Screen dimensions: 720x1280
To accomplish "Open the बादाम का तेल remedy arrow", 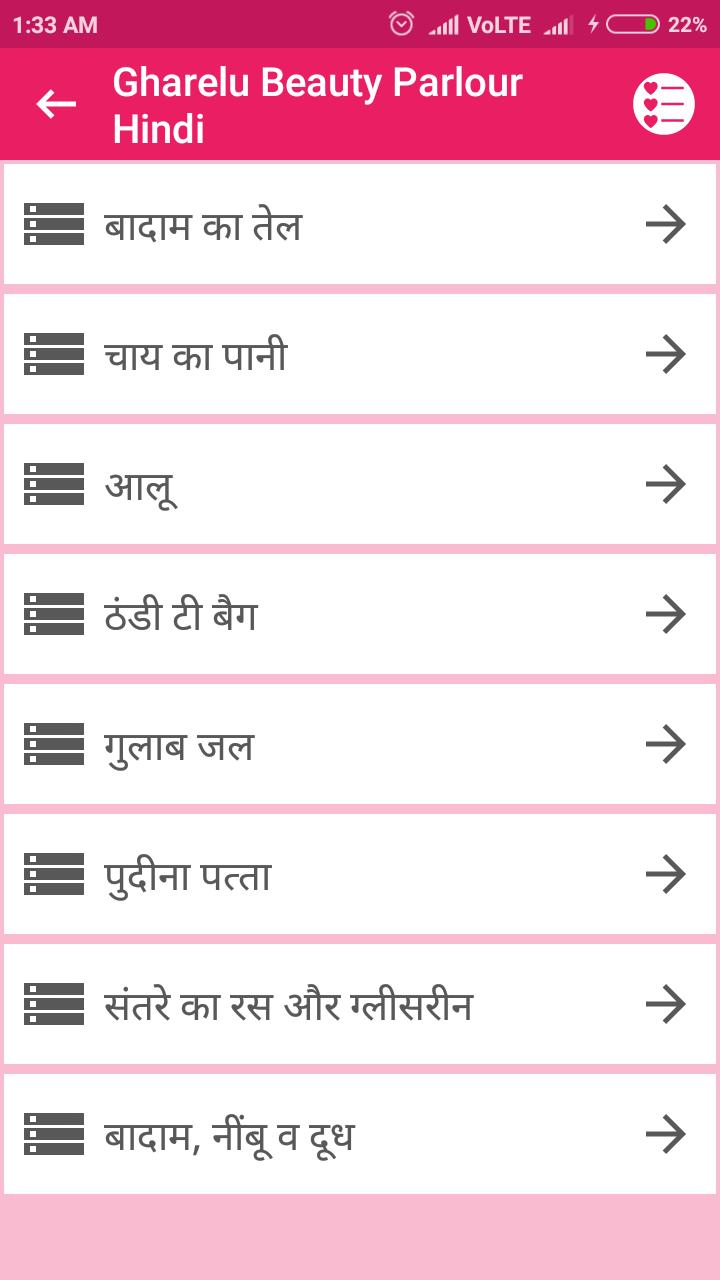I will (x=665, y=225).
